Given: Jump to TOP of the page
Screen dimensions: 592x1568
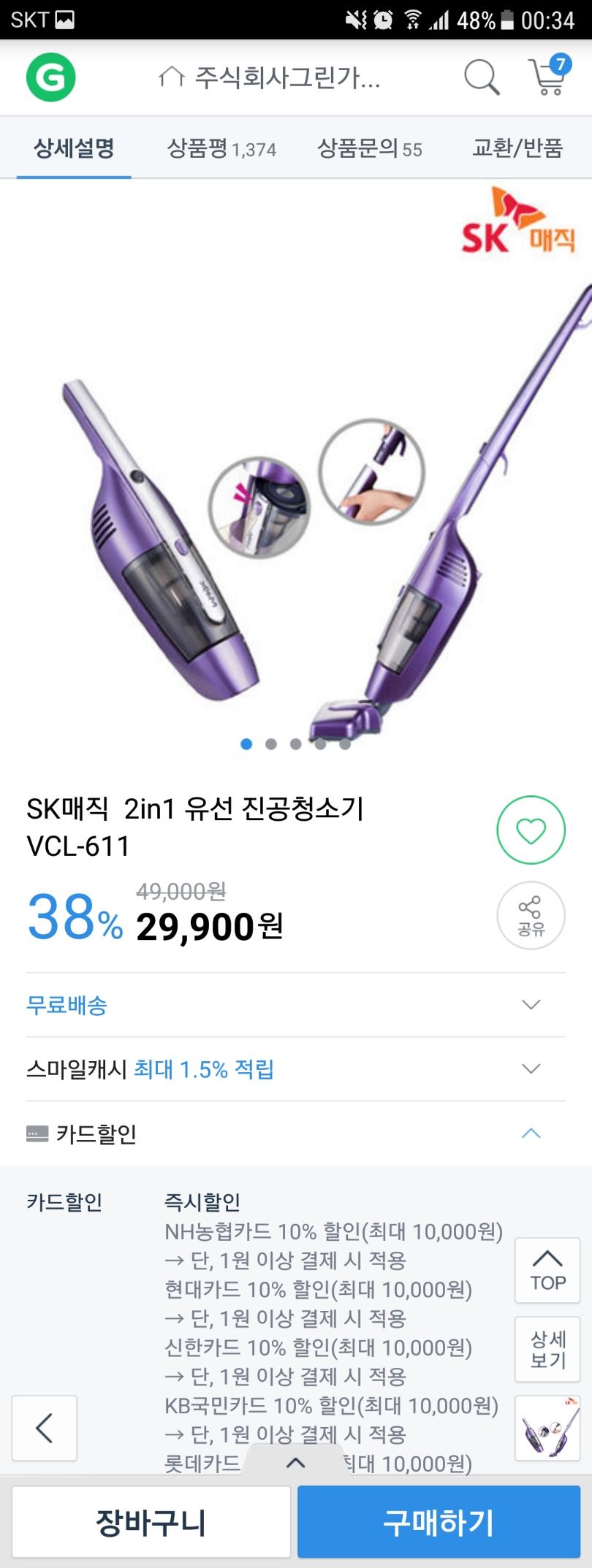Looking at the screenshot, I should [547, 1270].
